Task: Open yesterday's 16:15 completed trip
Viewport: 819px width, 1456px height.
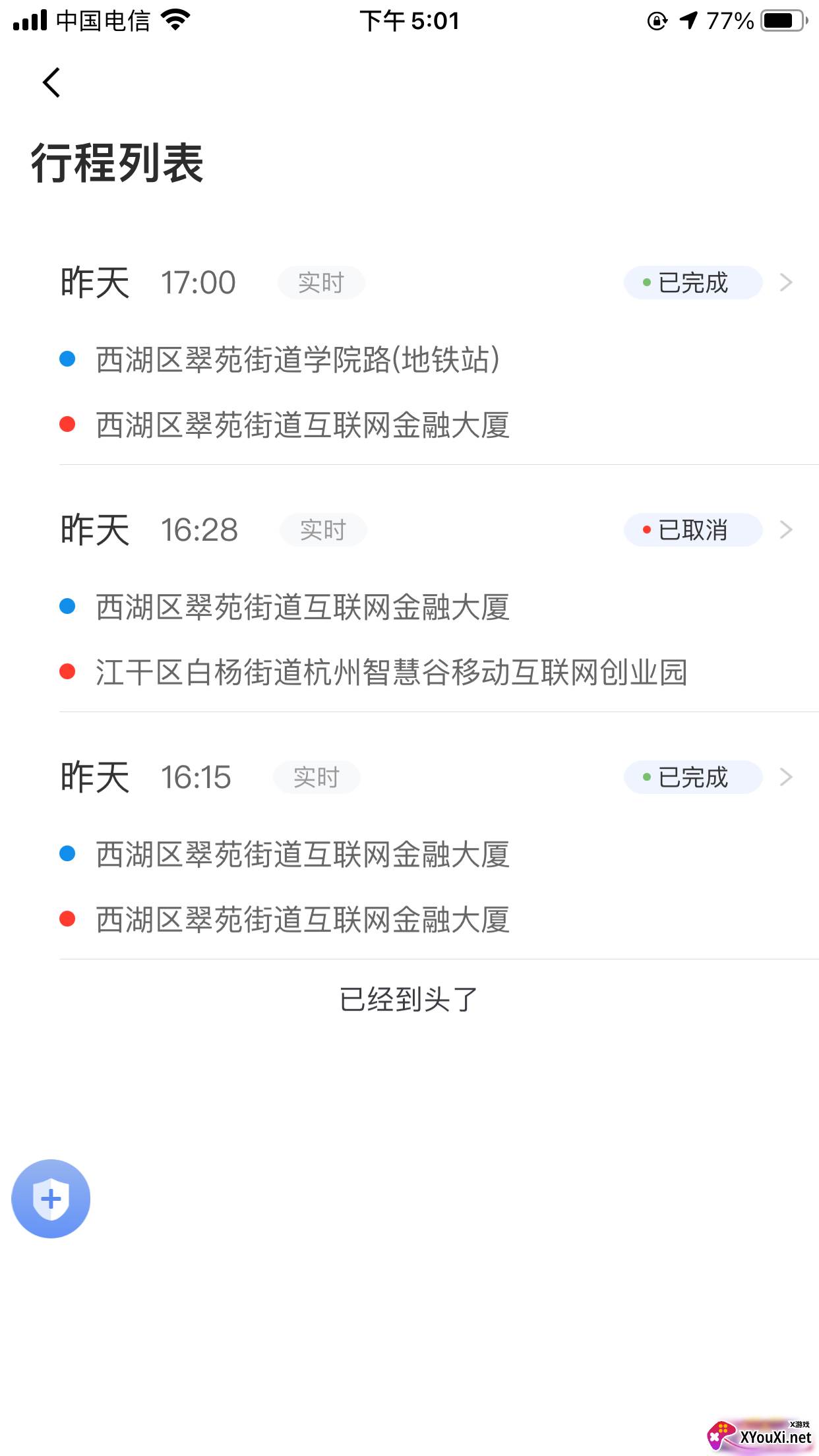Action: 785,777
